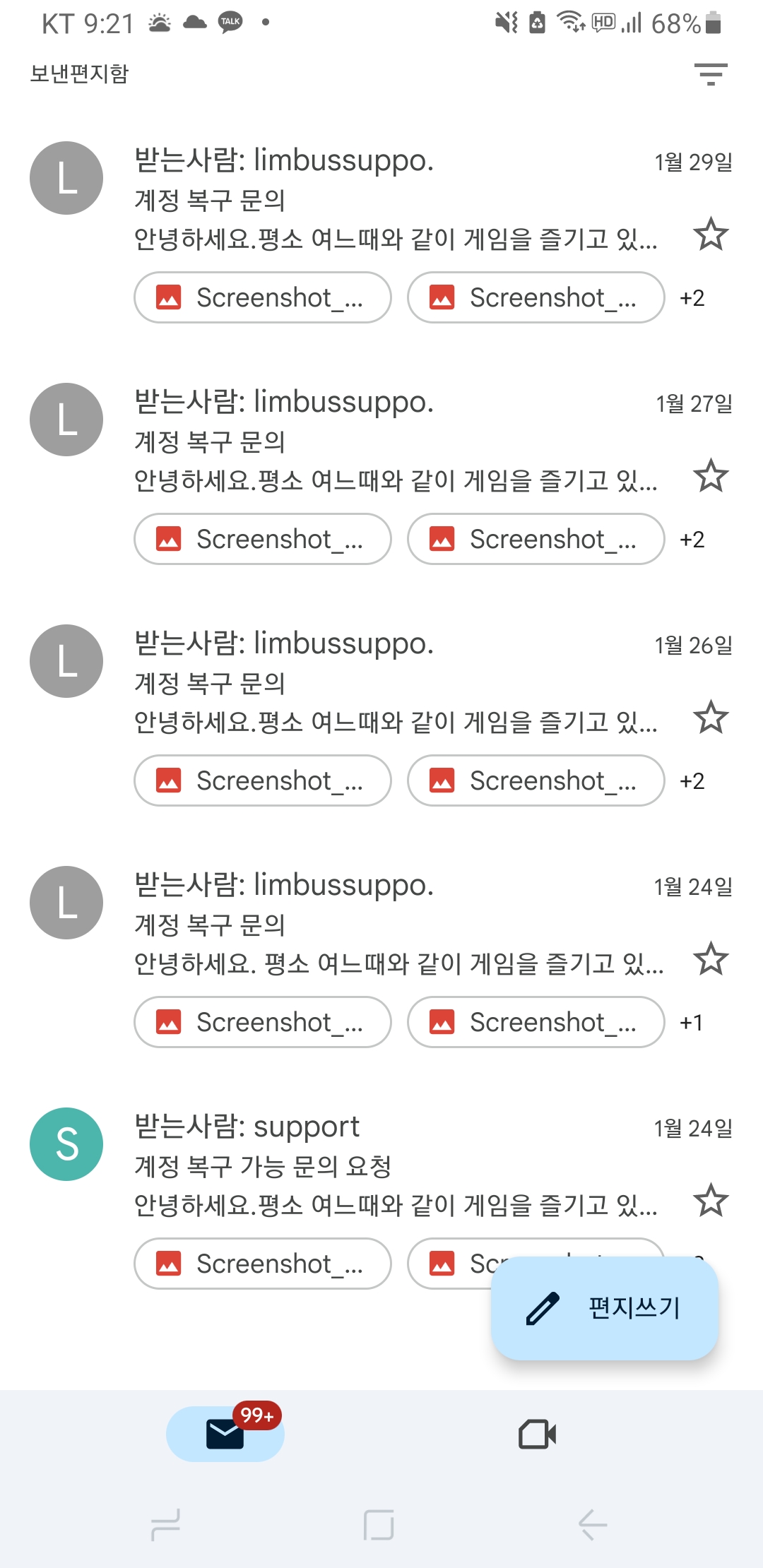This screenshot has height=1568, width=763.
Task: Star the email dated 1월 26일
Action: pyautogui.click(x=710, y=718)
